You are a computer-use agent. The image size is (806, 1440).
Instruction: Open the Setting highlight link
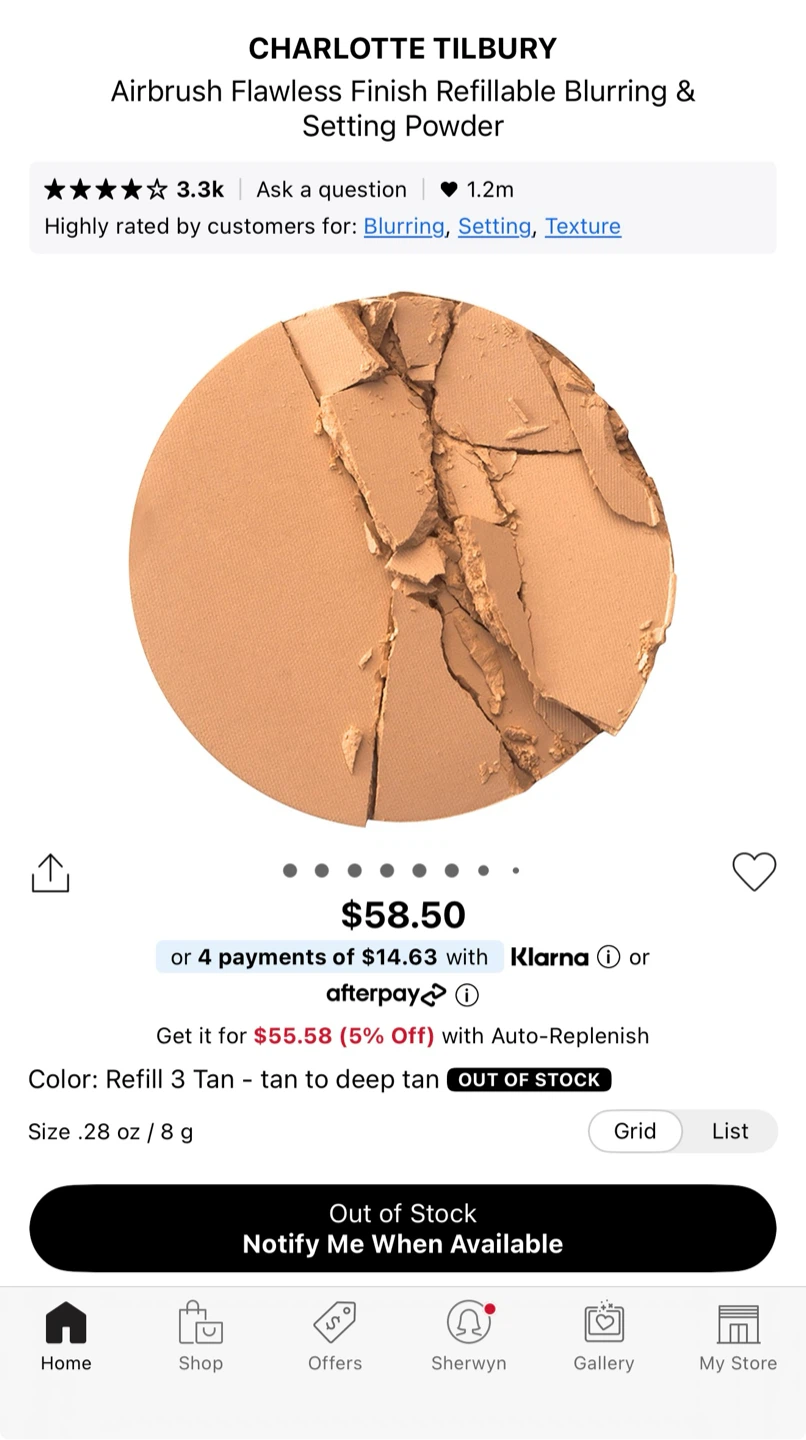coord(495,226)
